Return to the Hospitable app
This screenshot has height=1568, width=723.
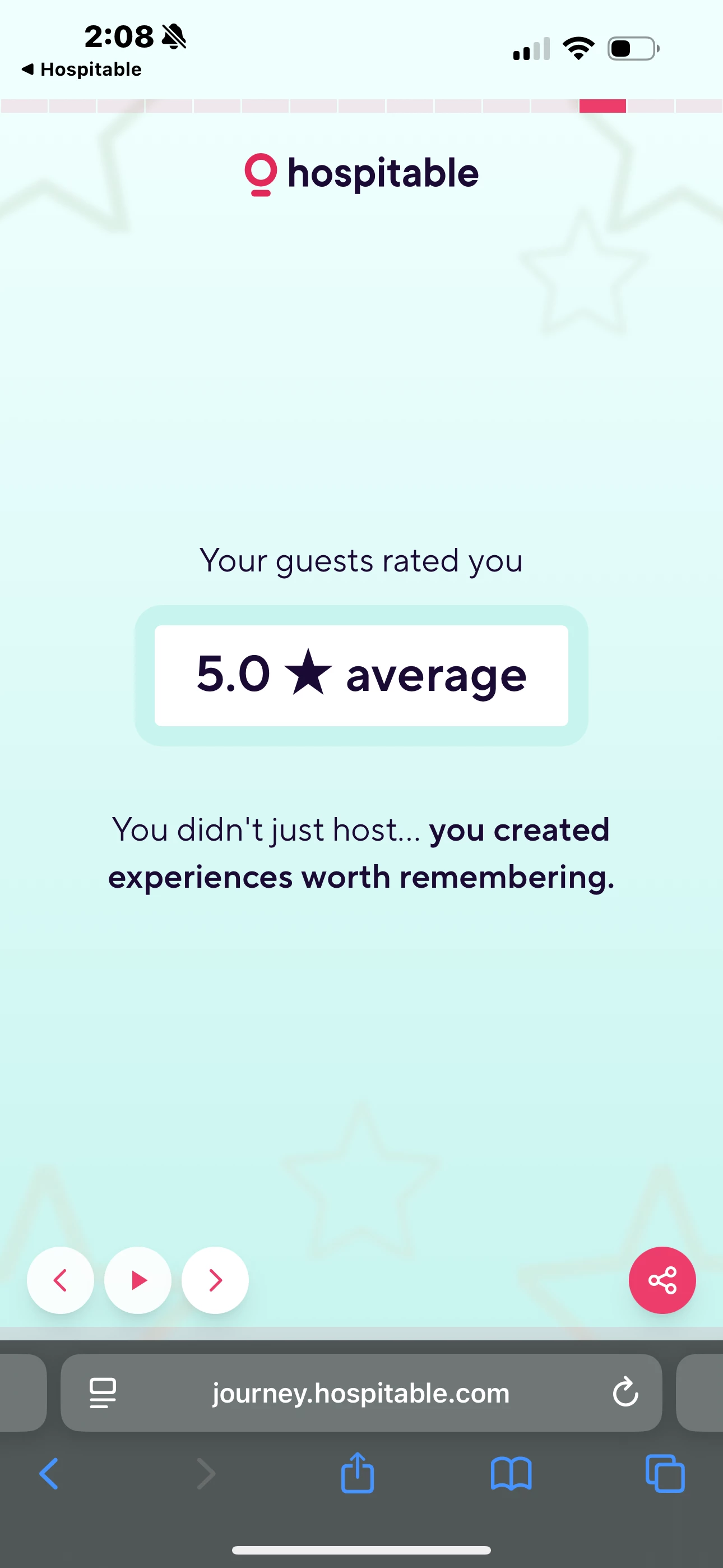82,70
